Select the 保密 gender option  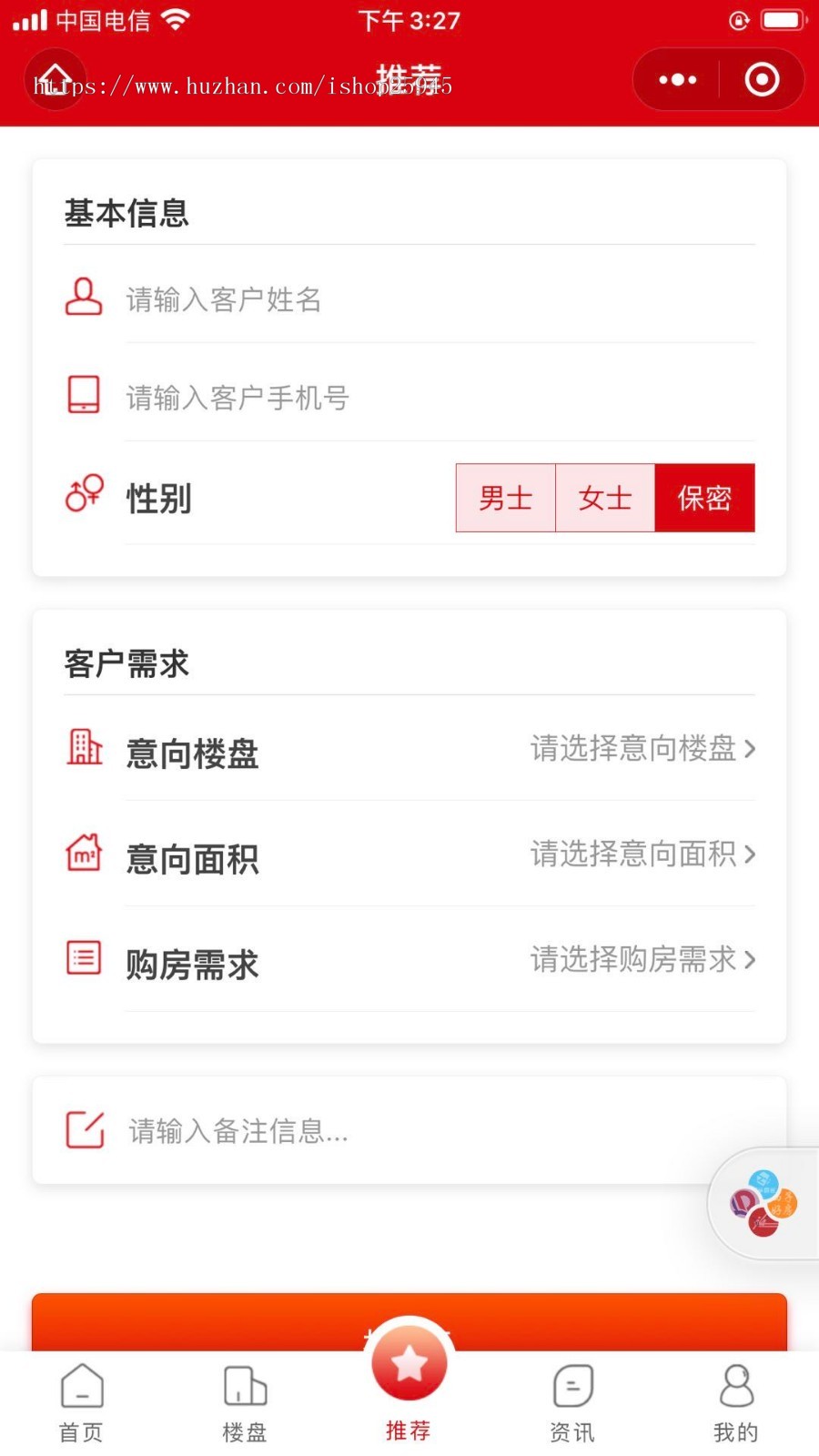click(x=705, y=498)
